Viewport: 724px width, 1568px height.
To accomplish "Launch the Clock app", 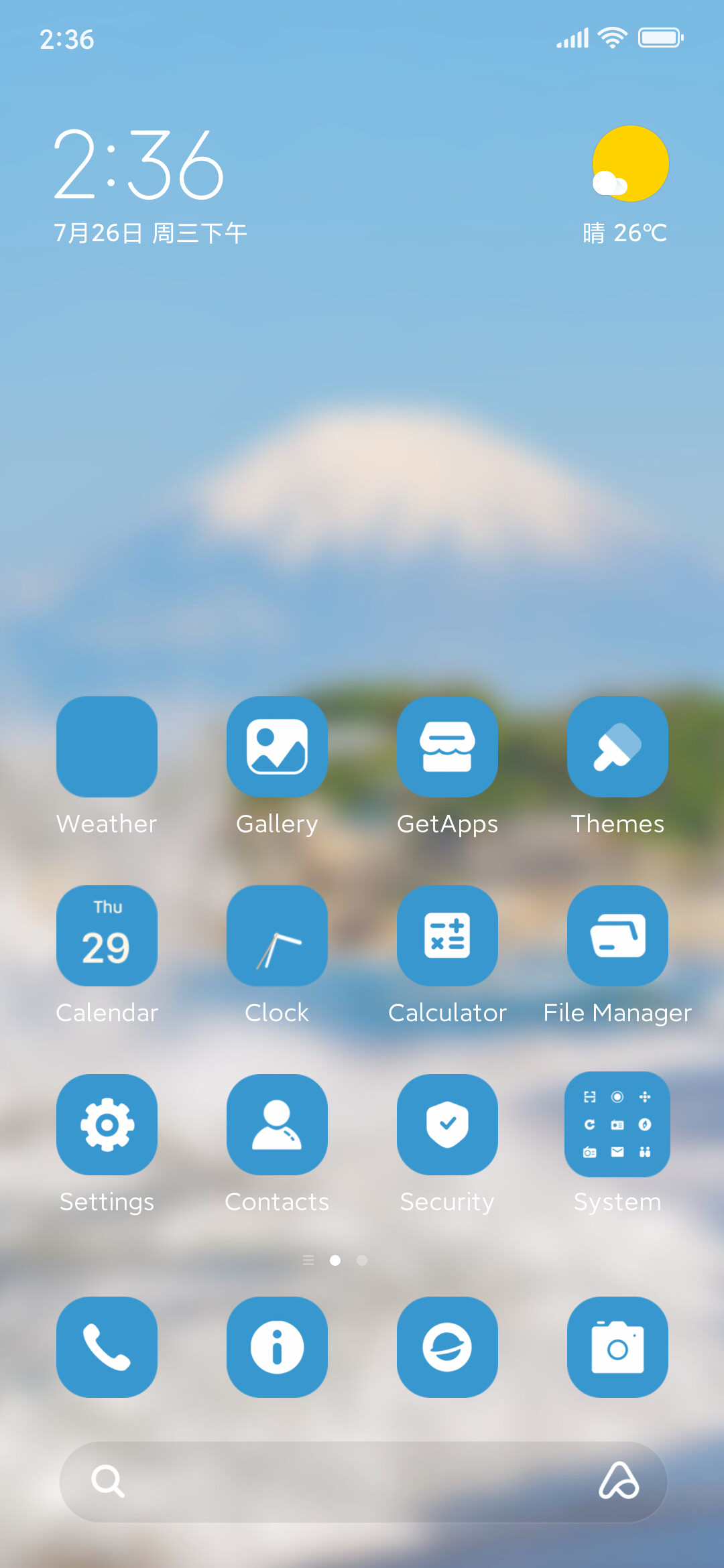I will [277, 935].
